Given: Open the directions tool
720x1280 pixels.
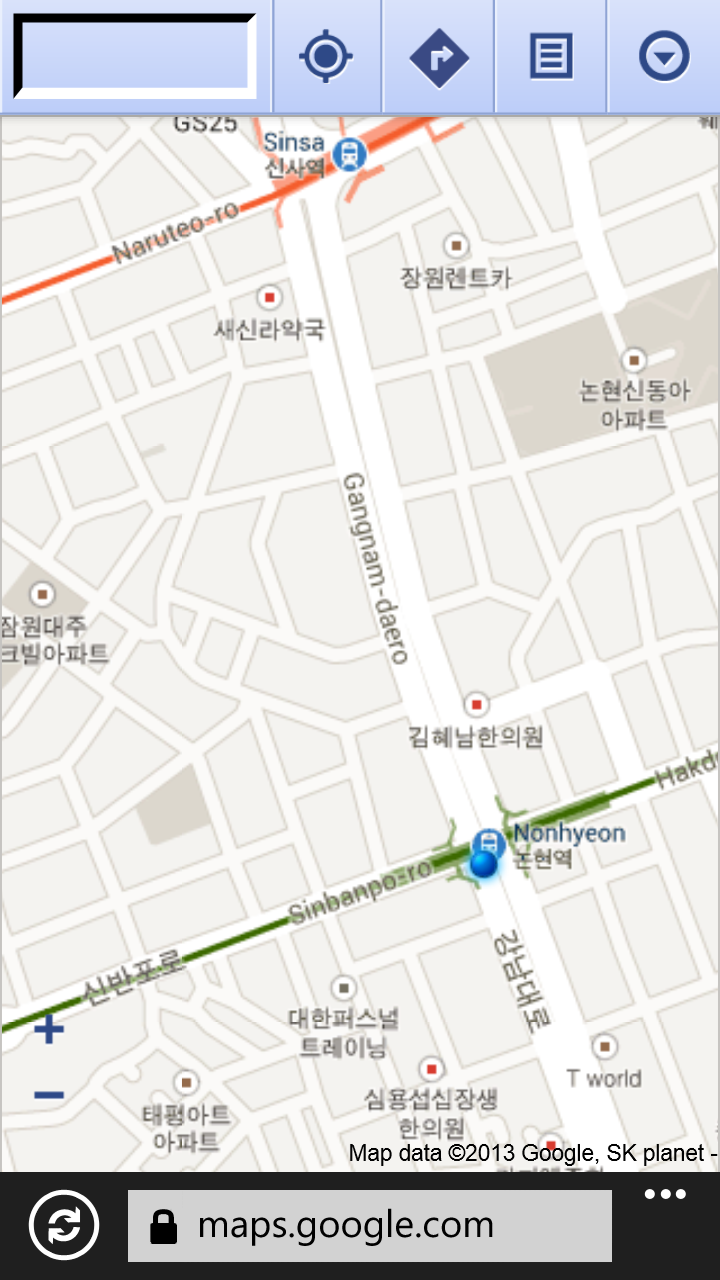Looking at the screenshot, I should pos(439,56).
